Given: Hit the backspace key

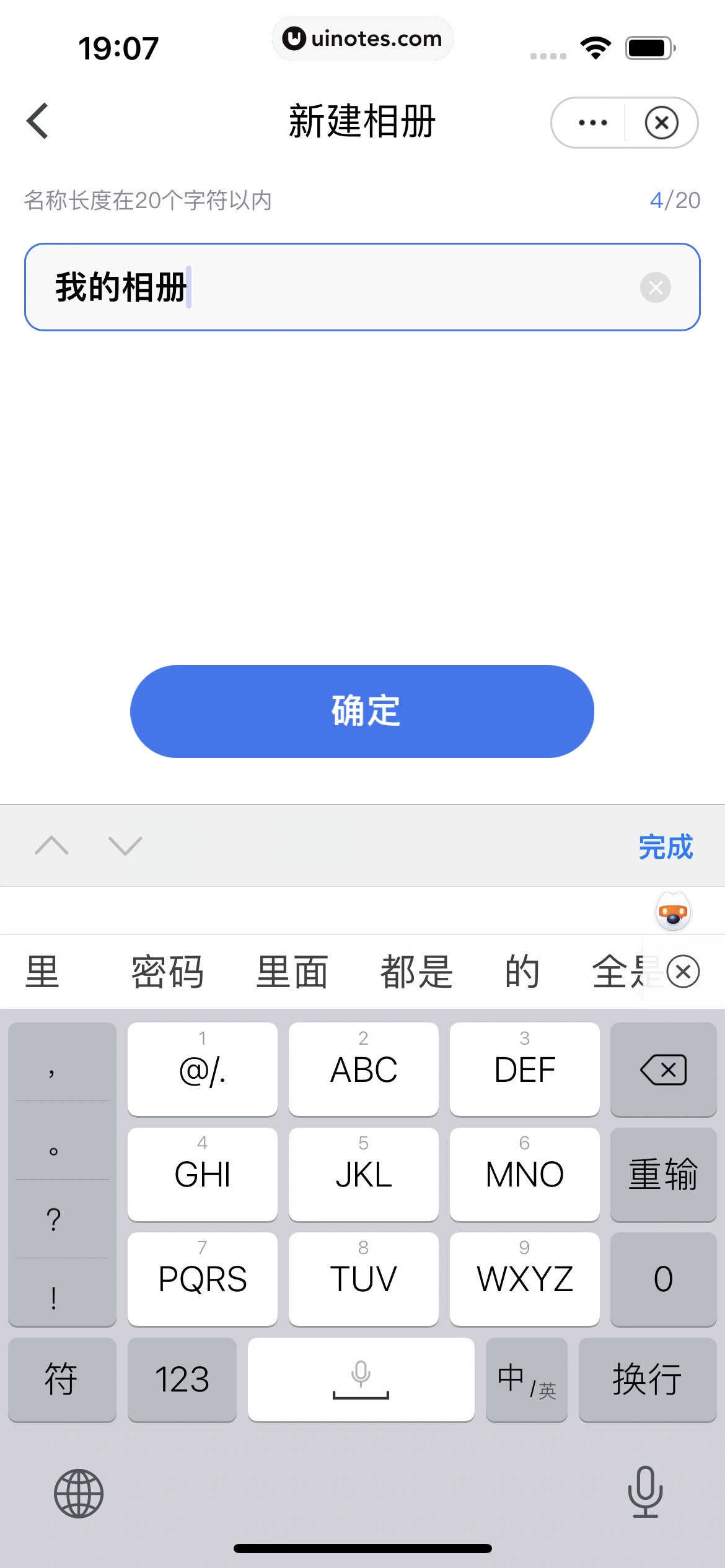Looking at the screenshot, I should click(x=663, y=1069).
